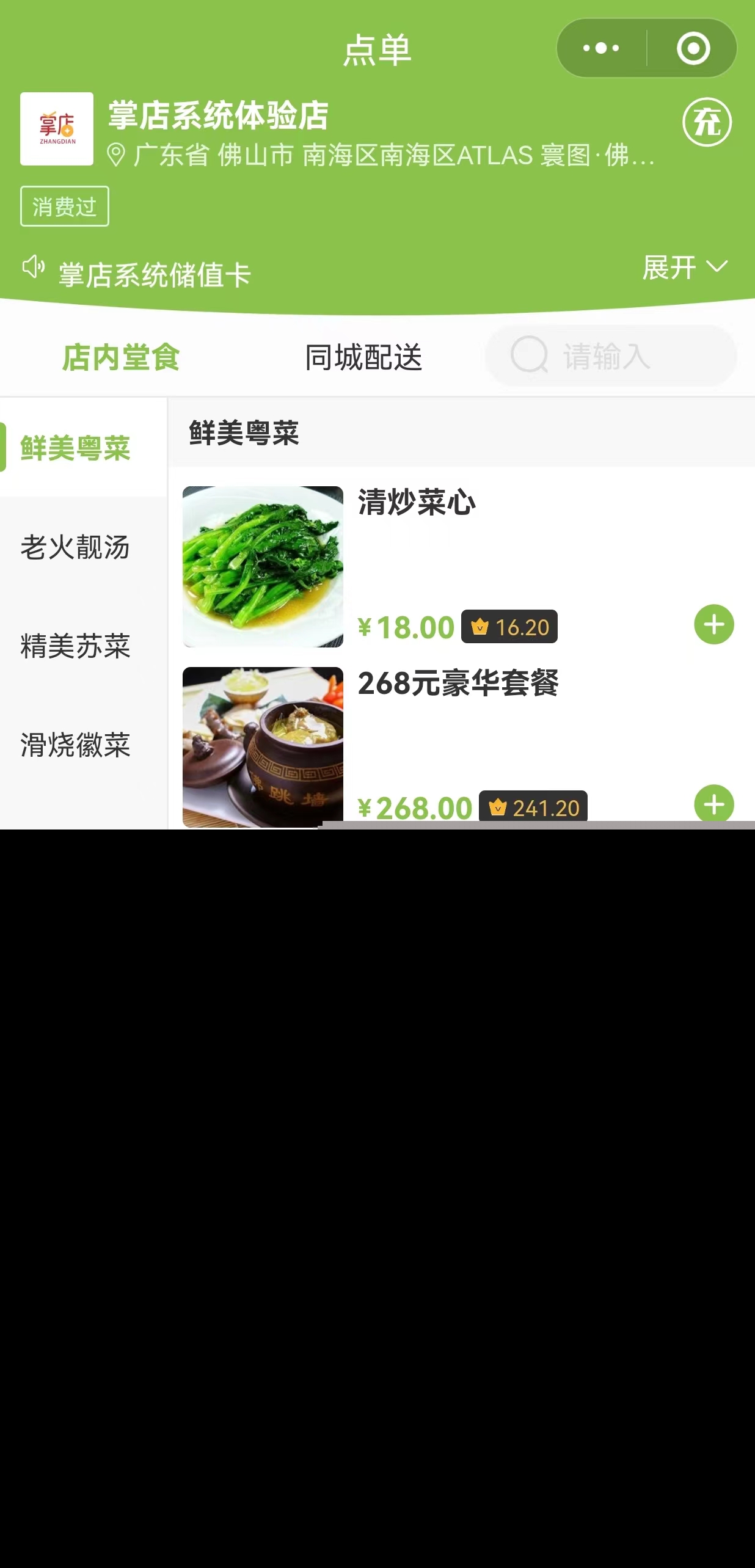Click the 掌店 store logo
The image size is (755, 1568).
point(56,129)
